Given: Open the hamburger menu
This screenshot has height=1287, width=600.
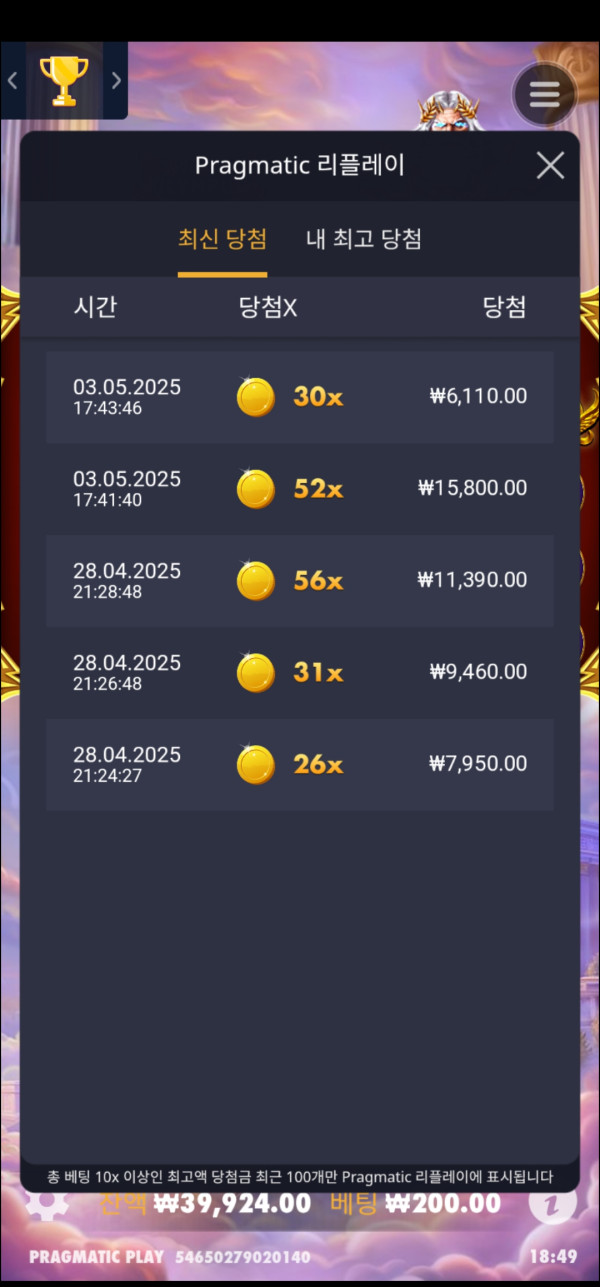Looking at the screenshot, I should click(544, 94).
